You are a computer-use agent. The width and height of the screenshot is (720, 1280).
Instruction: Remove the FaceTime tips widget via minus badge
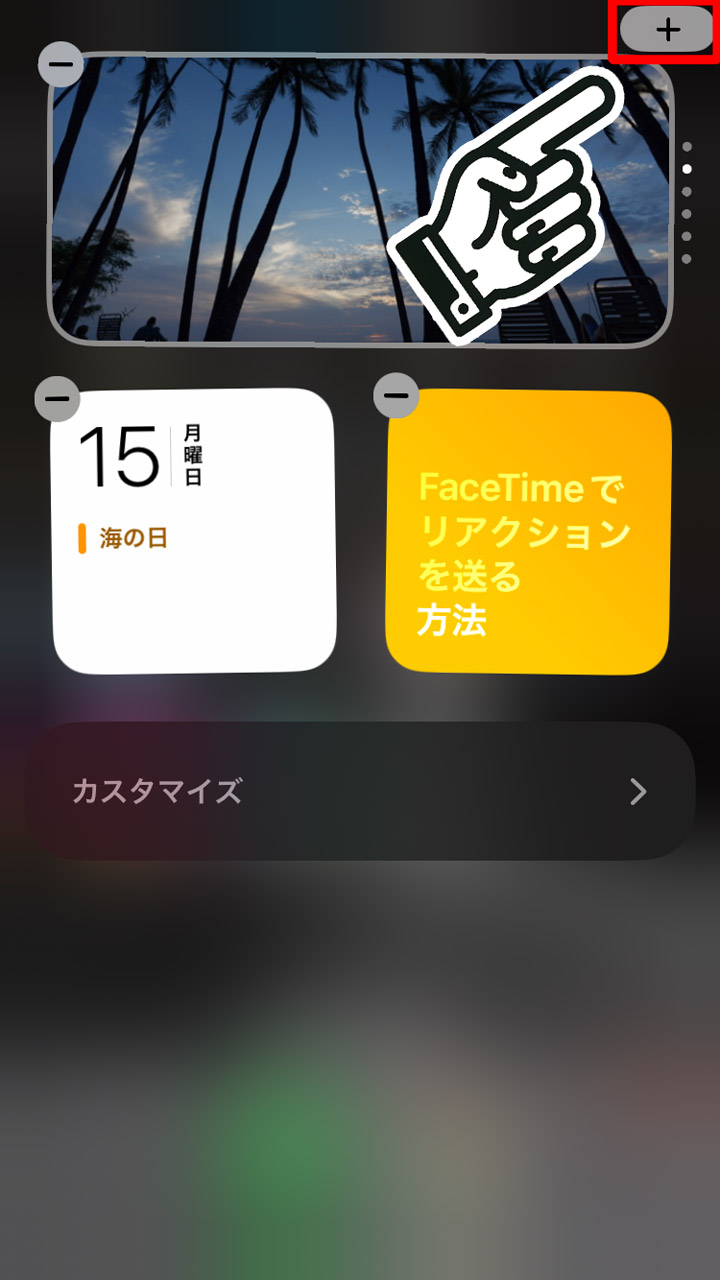[x=394, y=397]
